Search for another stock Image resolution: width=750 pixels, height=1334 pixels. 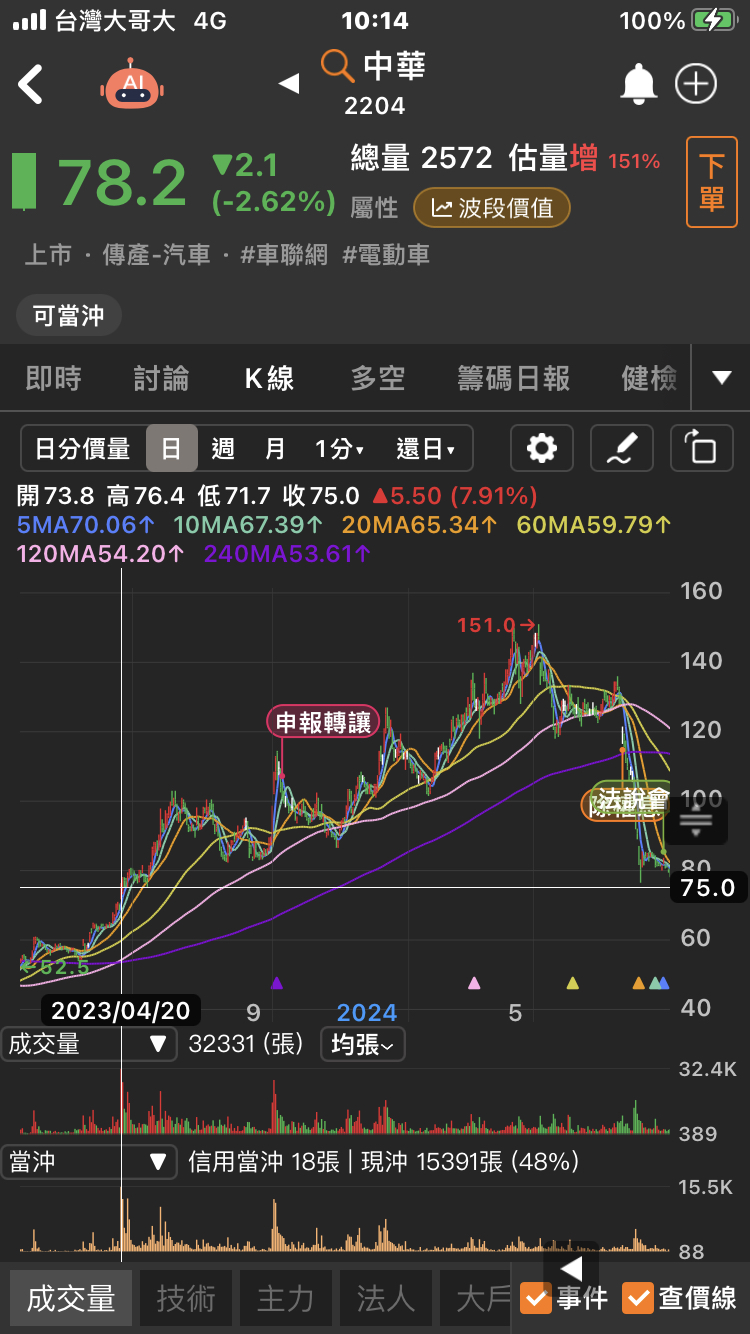coord(338,66)
